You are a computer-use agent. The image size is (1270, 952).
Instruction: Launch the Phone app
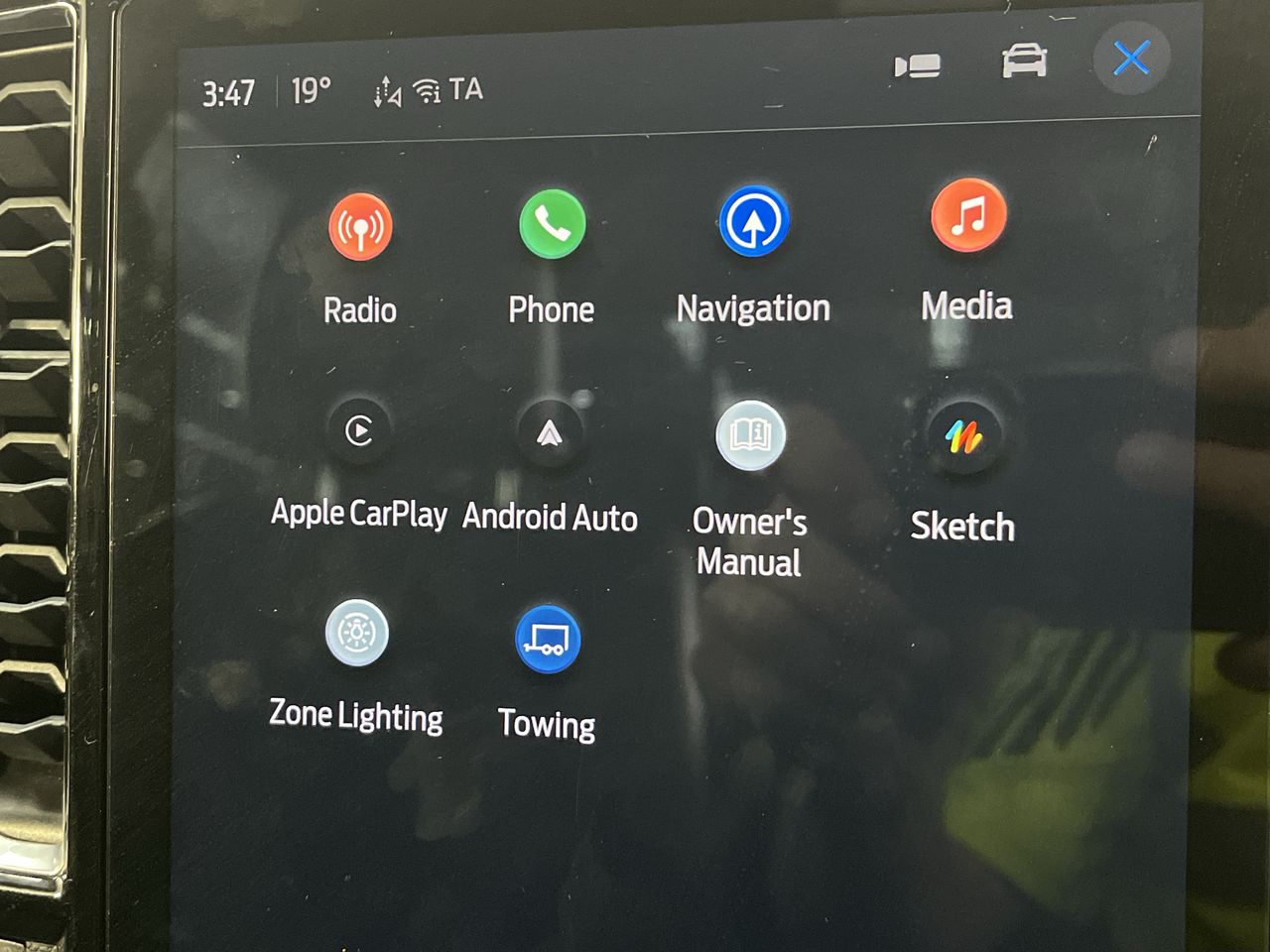(x=552, y=224)
